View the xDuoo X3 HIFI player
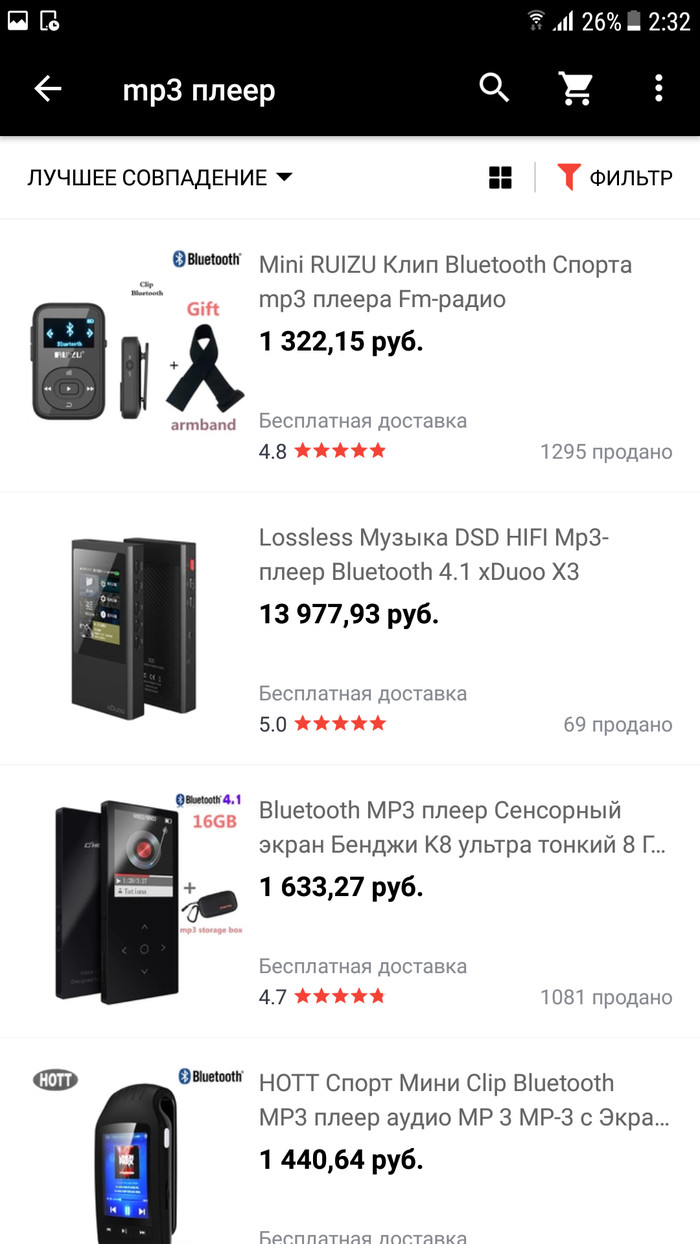This screenshot has width=700, height=1244. tap(433, 555)
